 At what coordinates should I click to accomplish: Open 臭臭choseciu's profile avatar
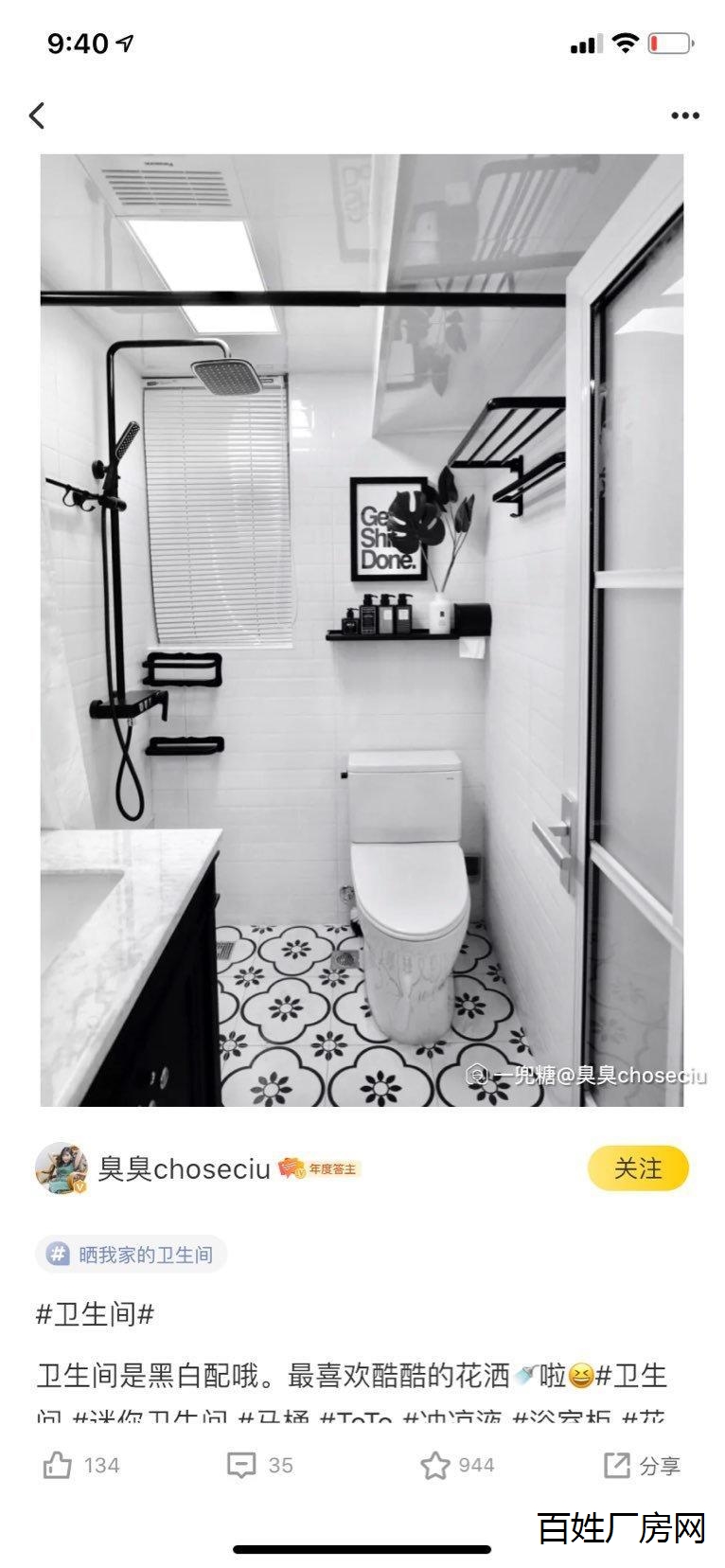pos(62,1168)
